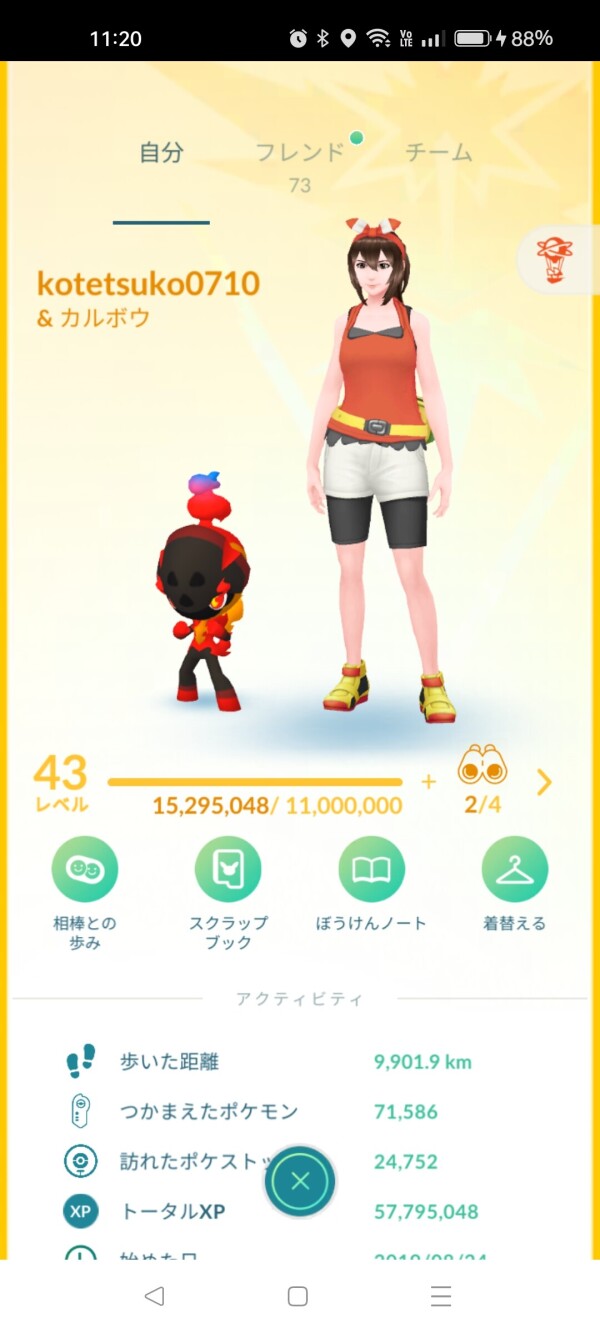Go back with system back button
The width and height of the screenshot is (600, 1333).
(154, 1296)
